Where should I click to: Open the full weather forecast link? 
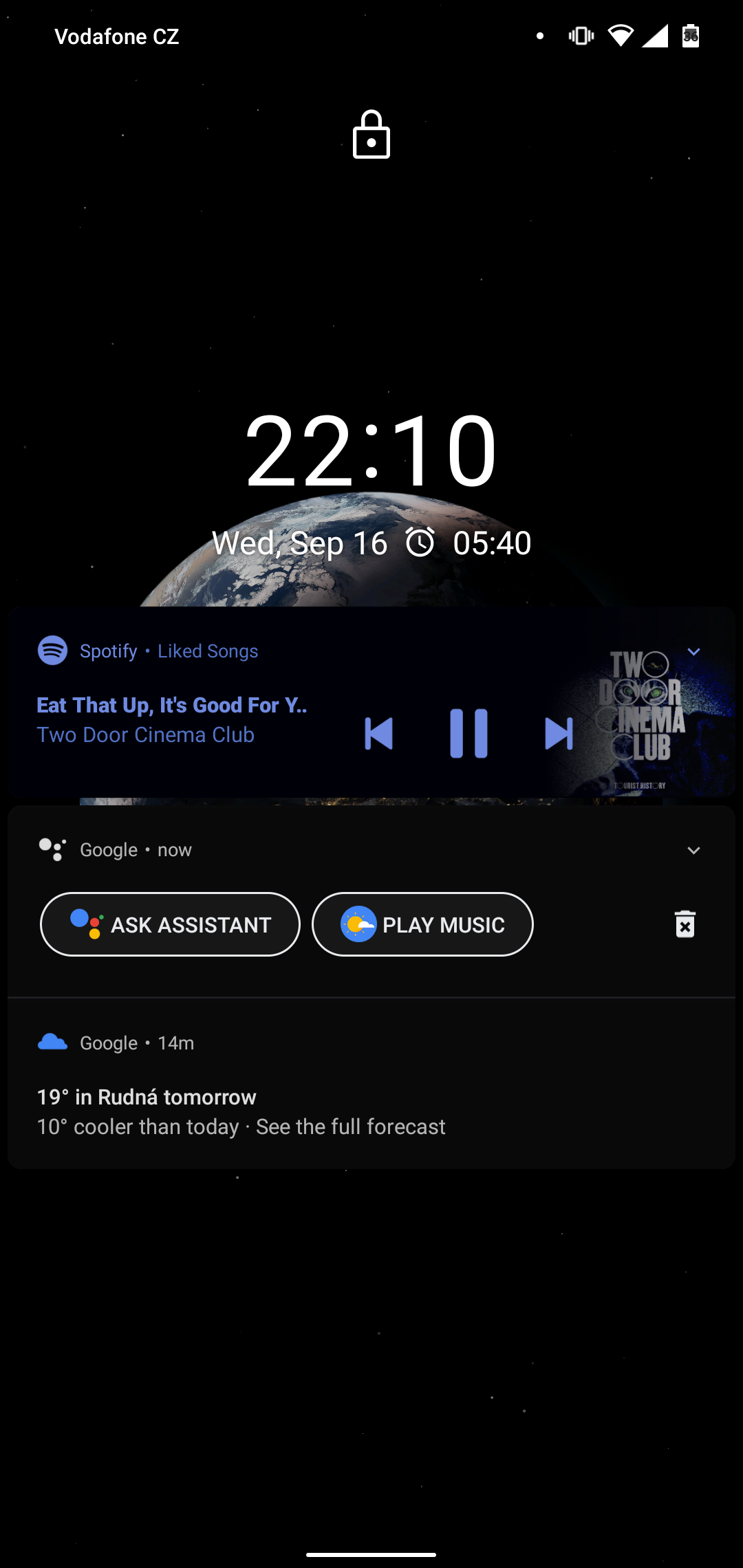coord(349,1126)
